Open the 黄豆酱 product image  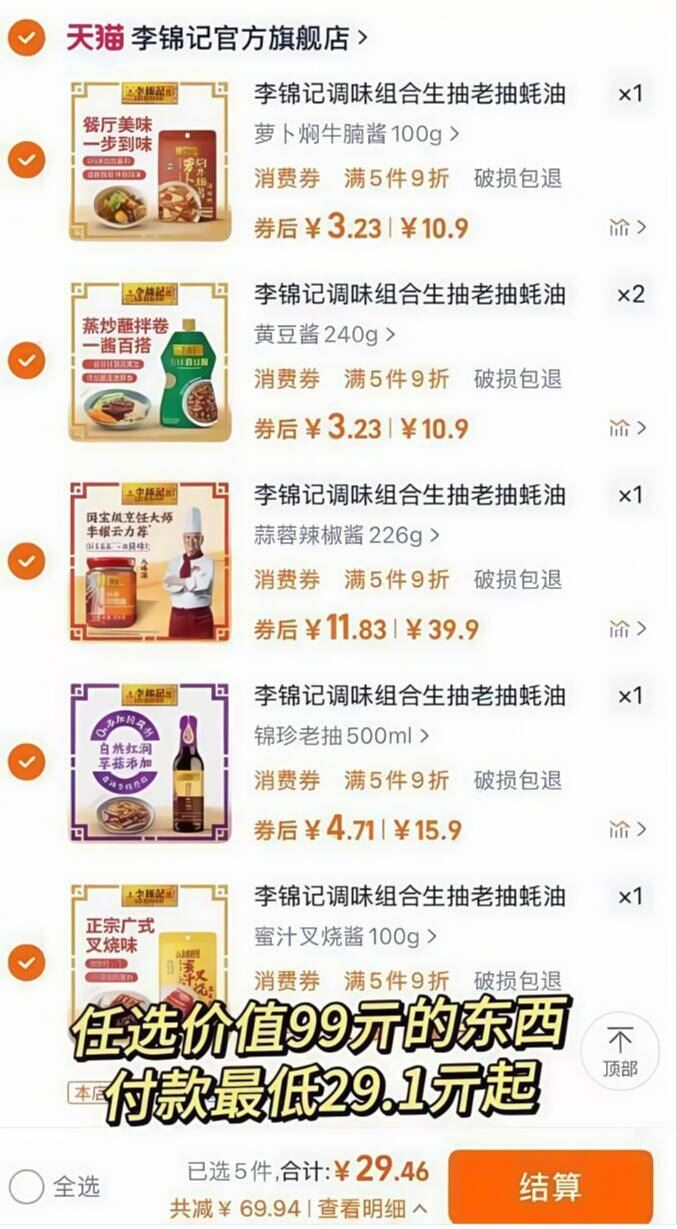150,360
